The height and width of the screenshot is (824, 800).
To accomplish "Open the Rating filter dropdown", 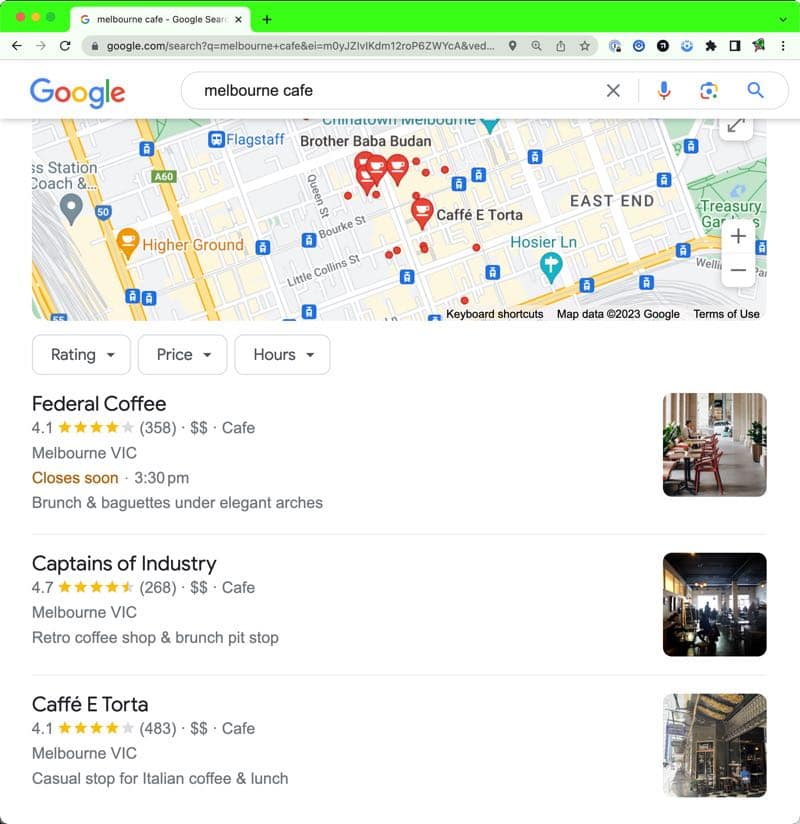I will point(82,355).
